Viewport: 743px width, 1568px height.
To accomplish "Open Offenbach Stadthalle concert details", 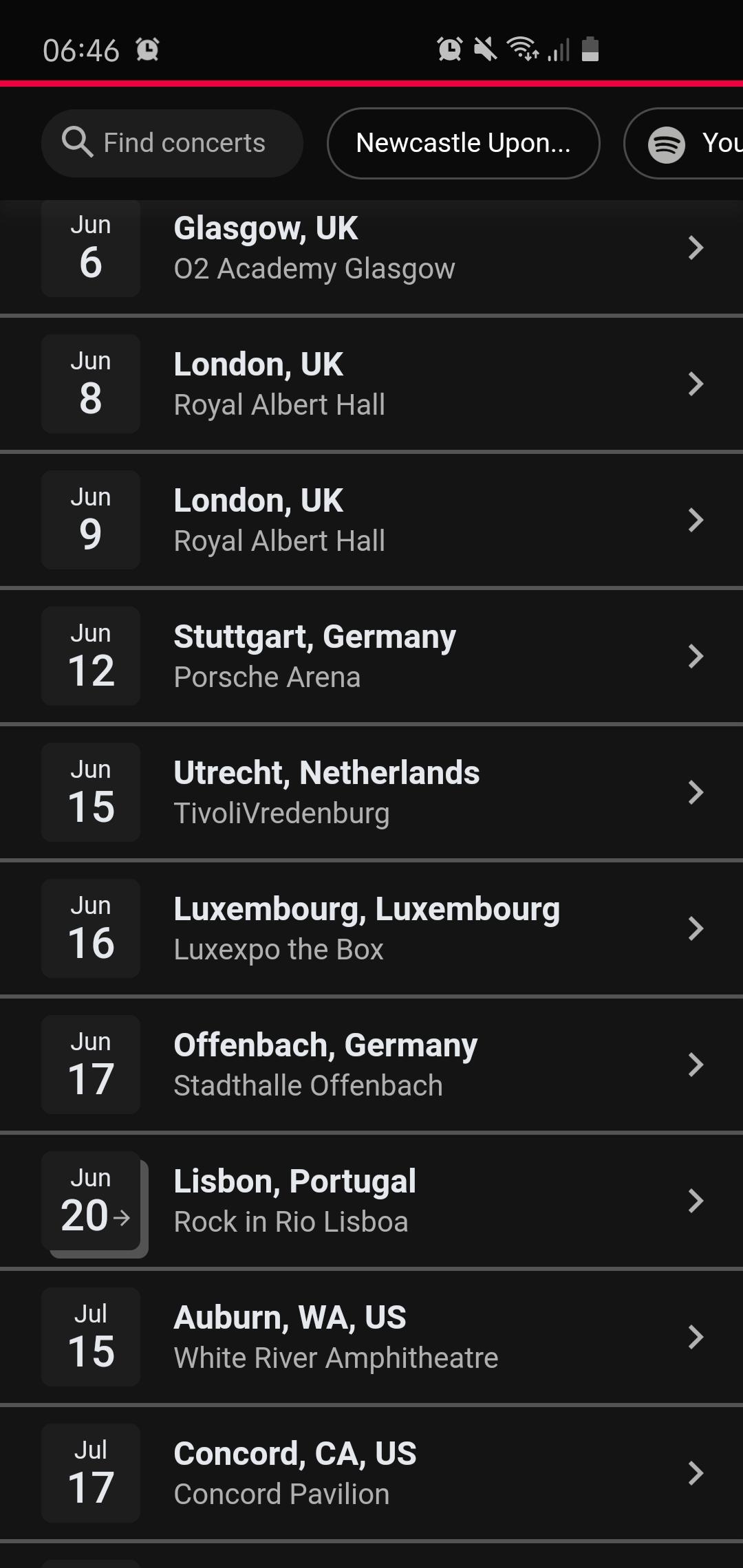I will click(371, 1065).
